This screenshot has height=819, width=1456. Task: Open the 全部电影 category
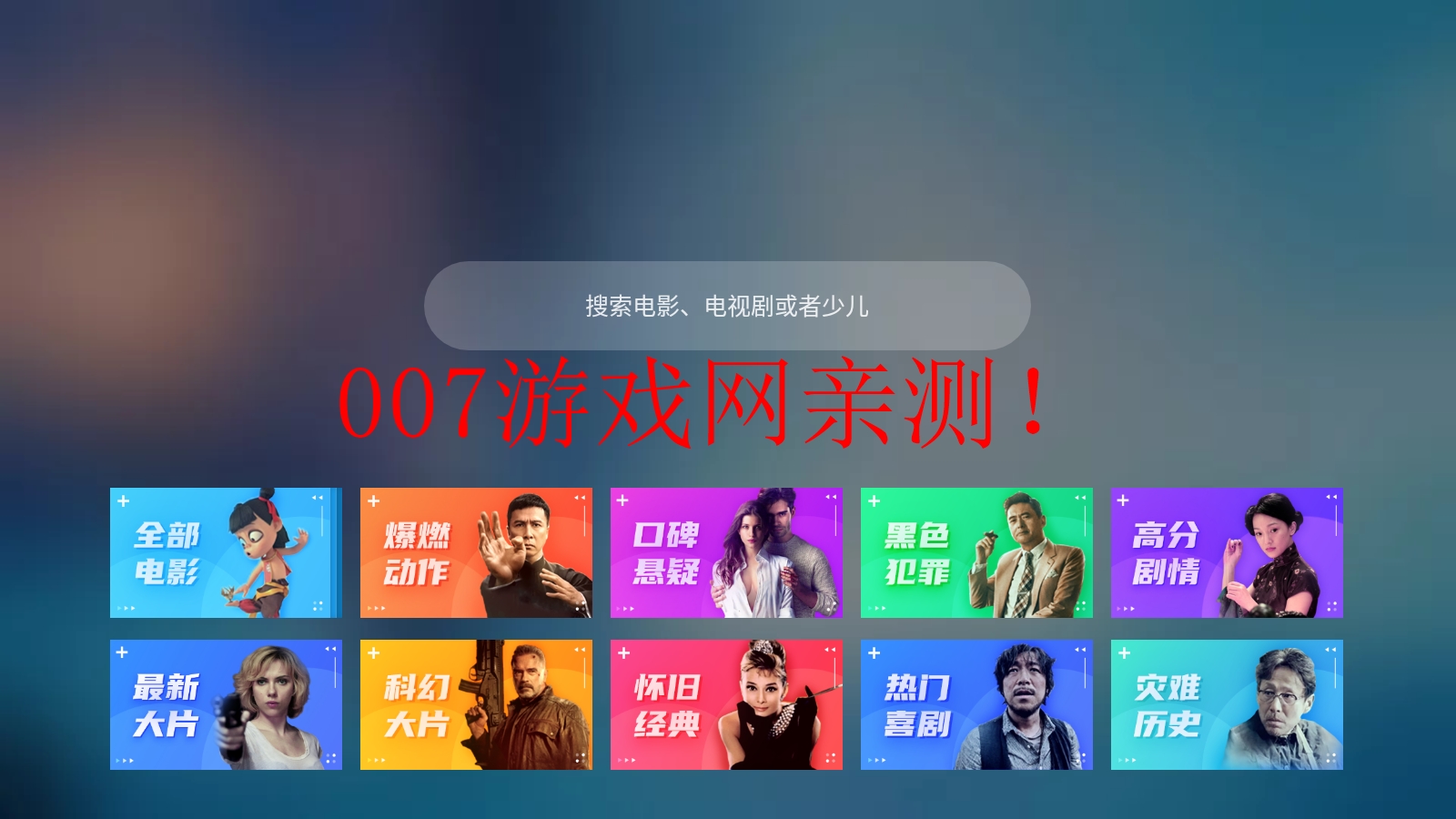point(225,552)
